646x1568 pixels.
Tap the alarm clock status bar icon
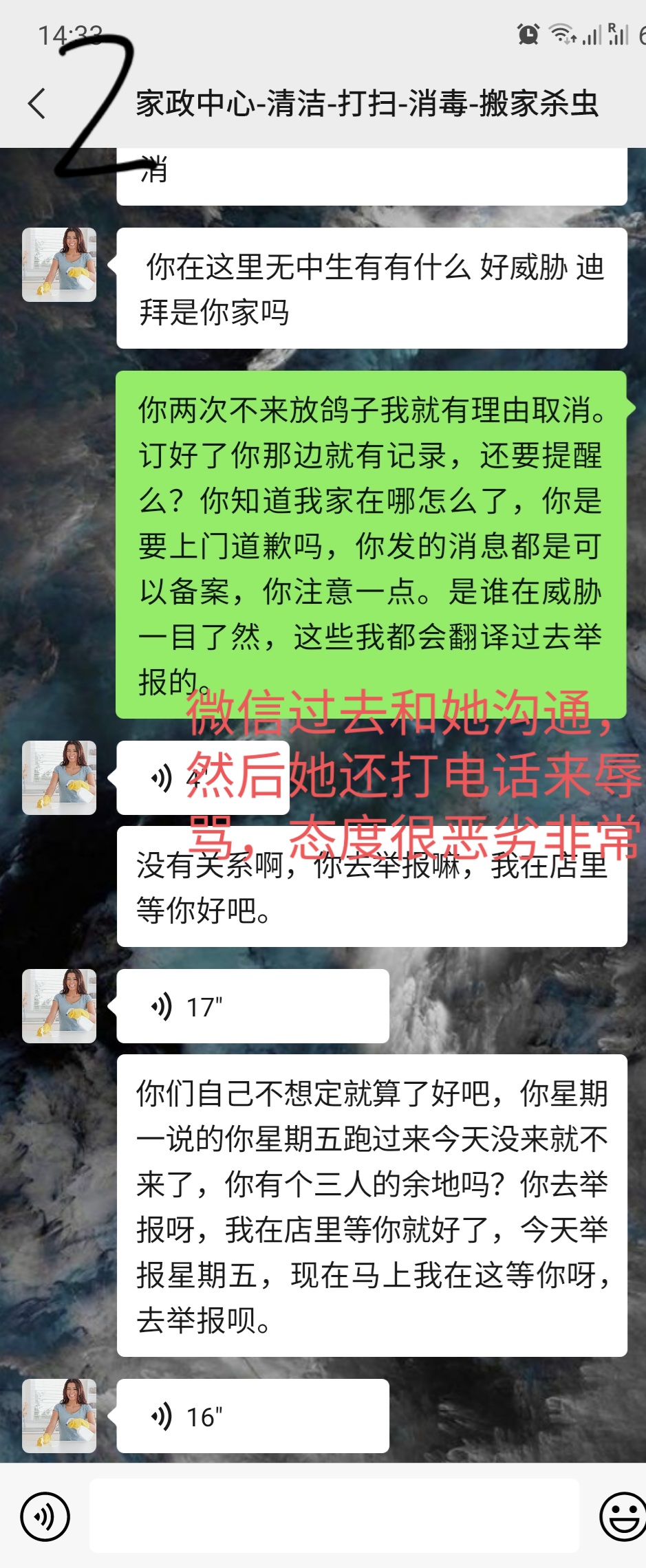click(x=528, y=33)
